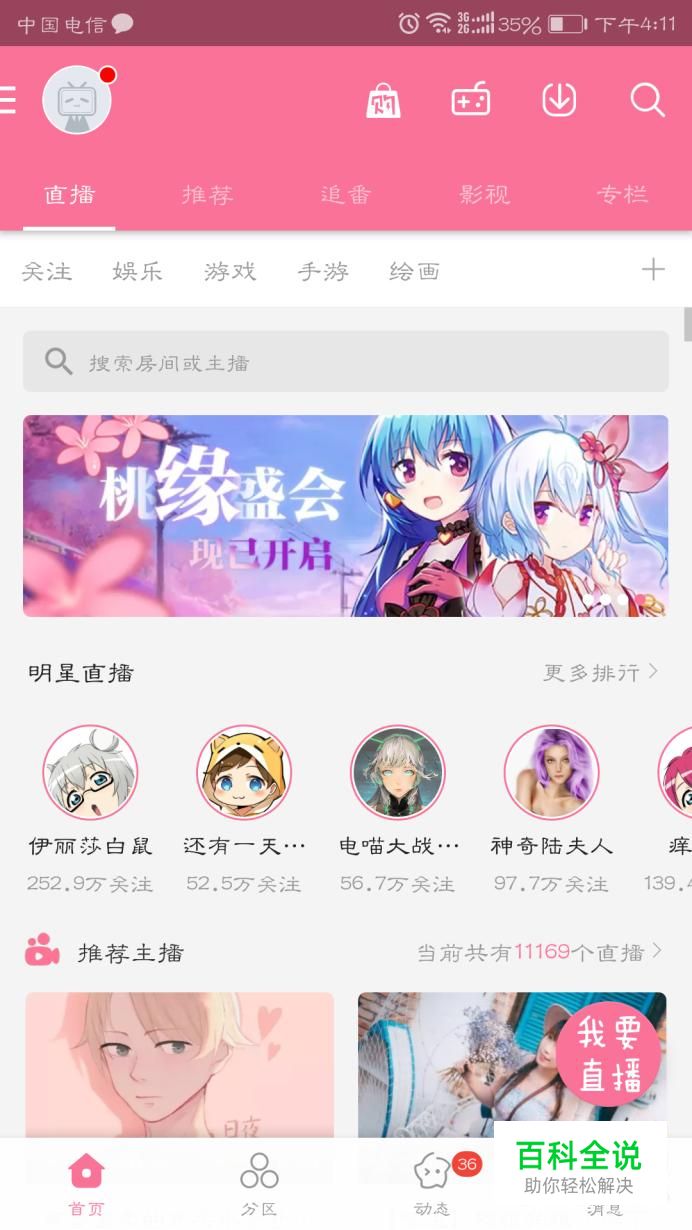Select the 手游 category

(x=323, y=271)
